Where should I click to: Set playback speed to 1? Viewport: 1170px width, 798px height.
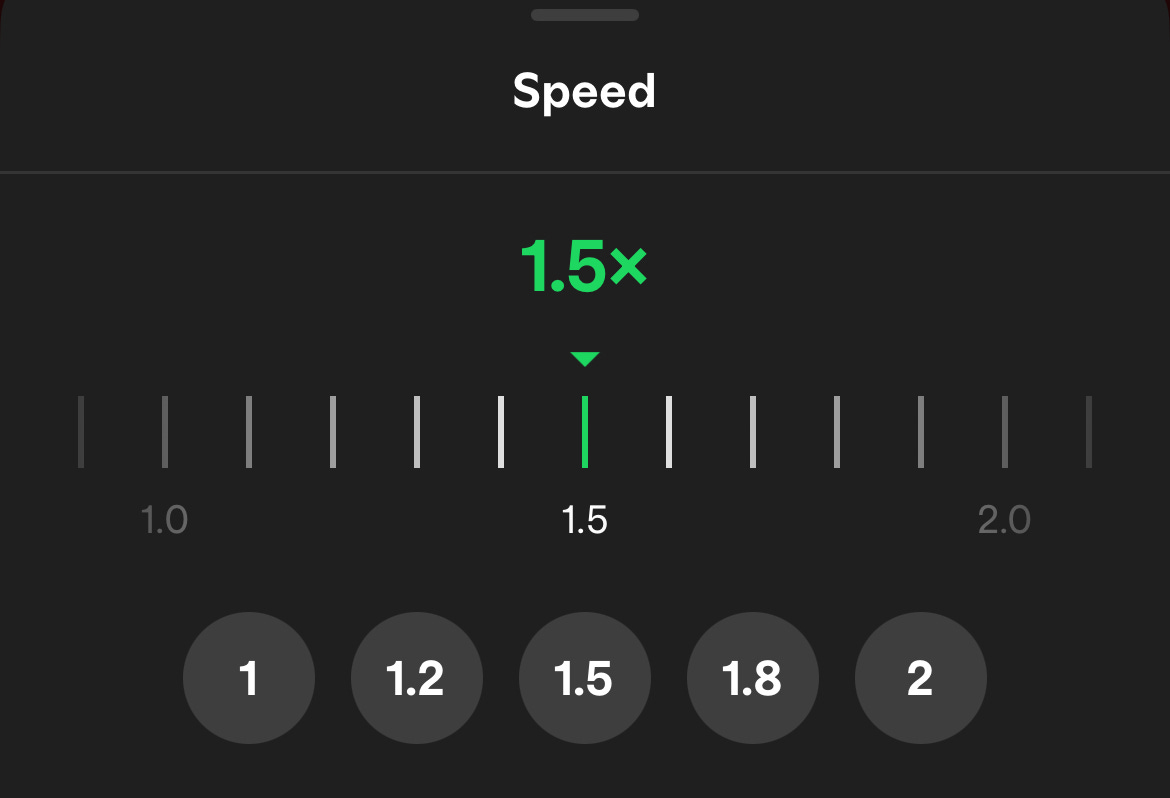(249, 678)
